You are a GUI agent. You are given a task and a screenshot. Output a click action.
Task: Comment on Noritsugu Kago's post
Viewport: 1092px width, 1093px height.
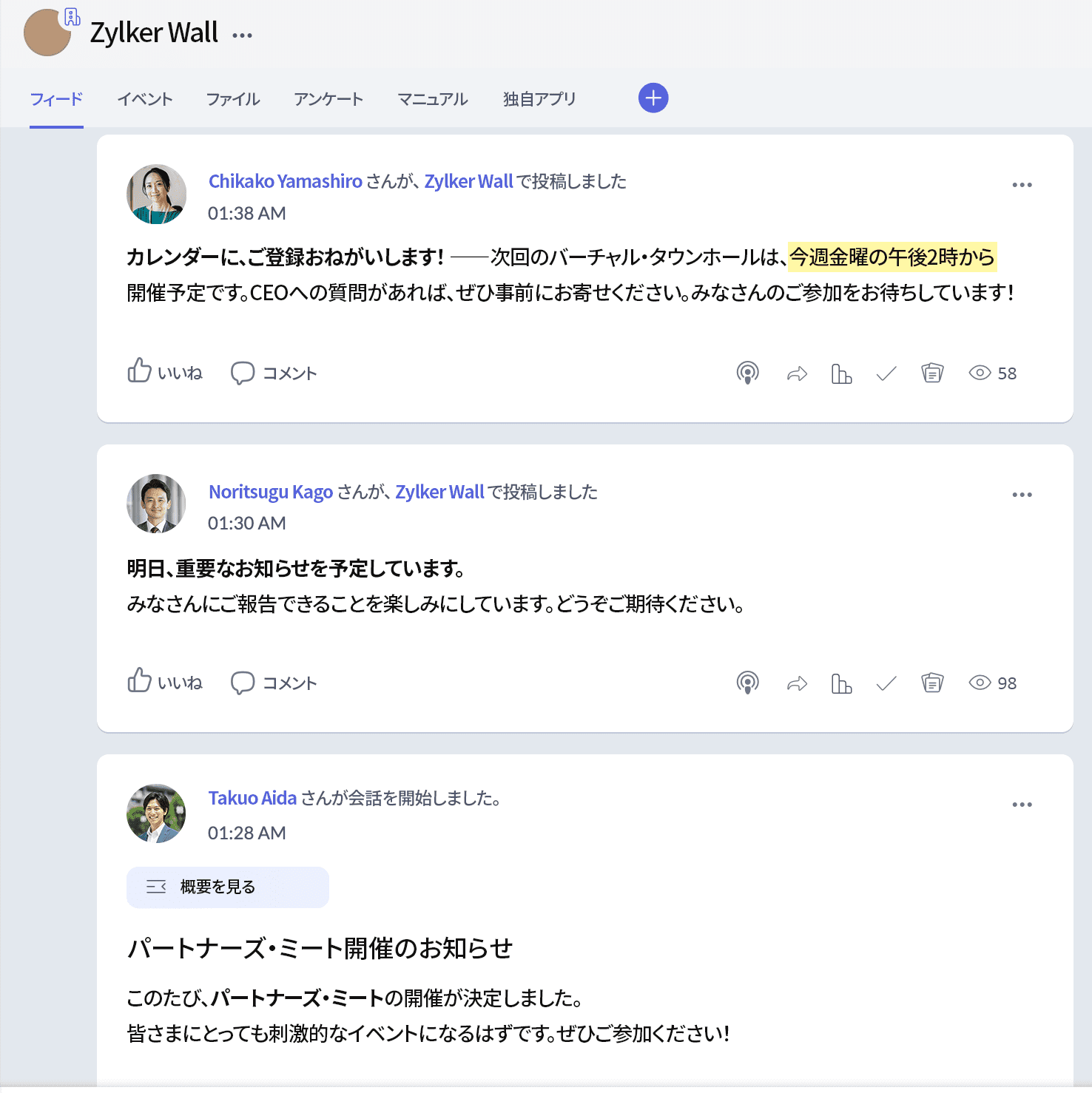(x=274, y=683)
